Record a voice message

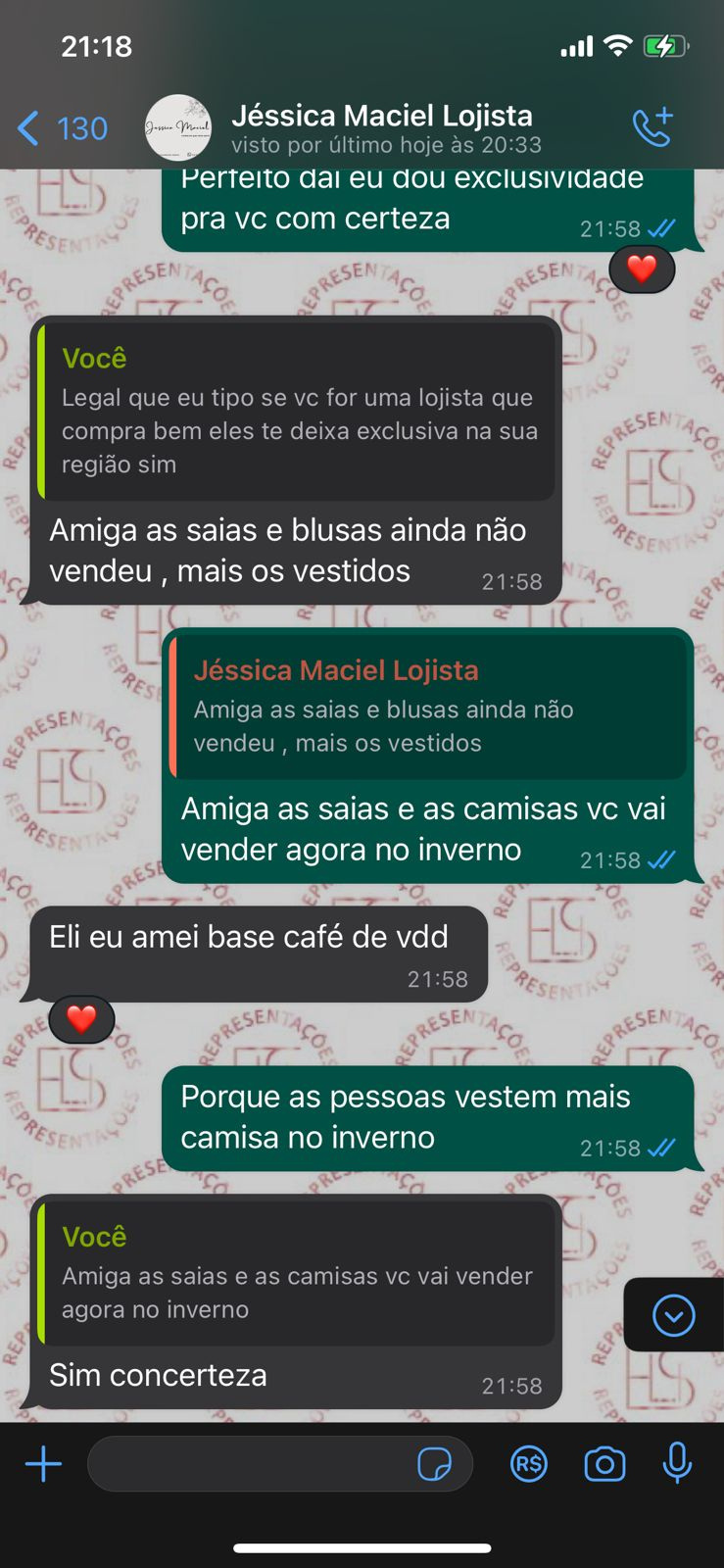pos(677,1464)
